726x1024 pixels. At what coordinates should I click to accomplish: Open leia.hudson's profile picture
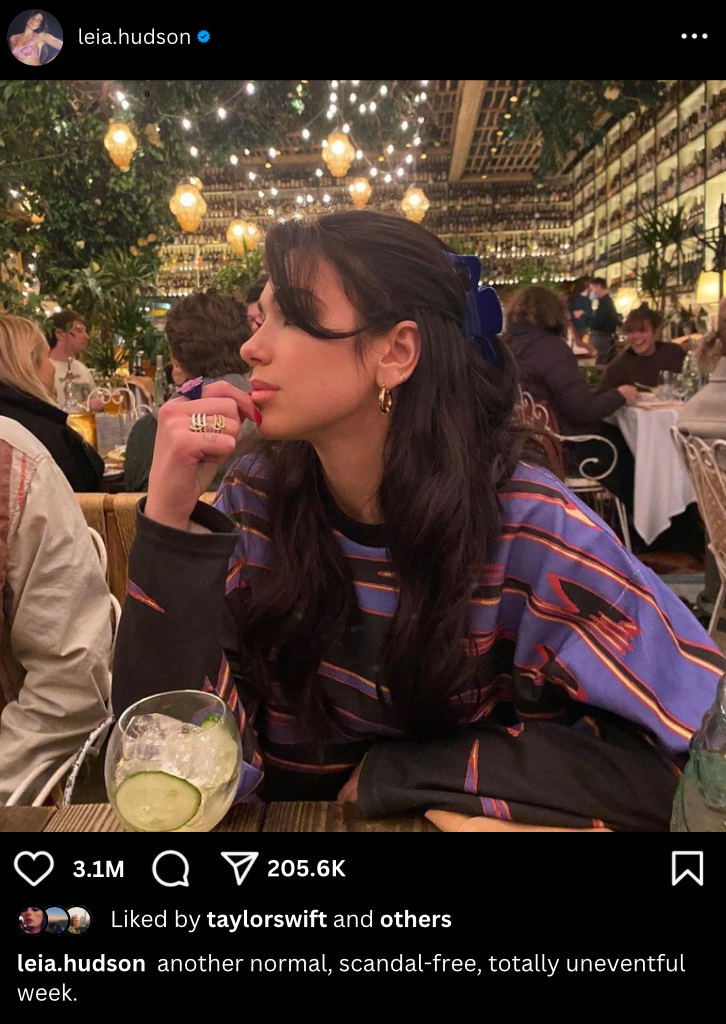click(x=35, y=37)
